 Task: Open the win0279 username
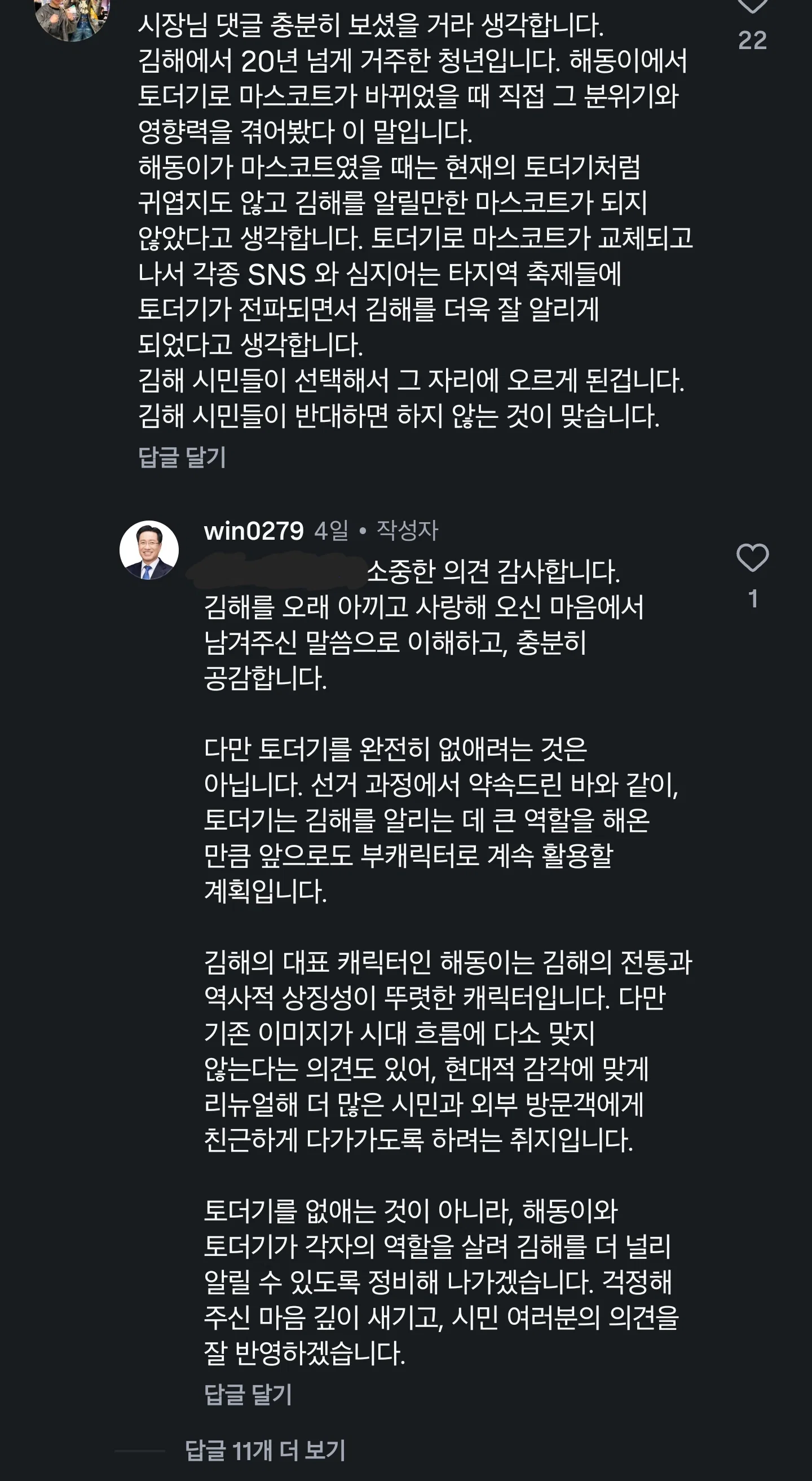tap(253, 531)
